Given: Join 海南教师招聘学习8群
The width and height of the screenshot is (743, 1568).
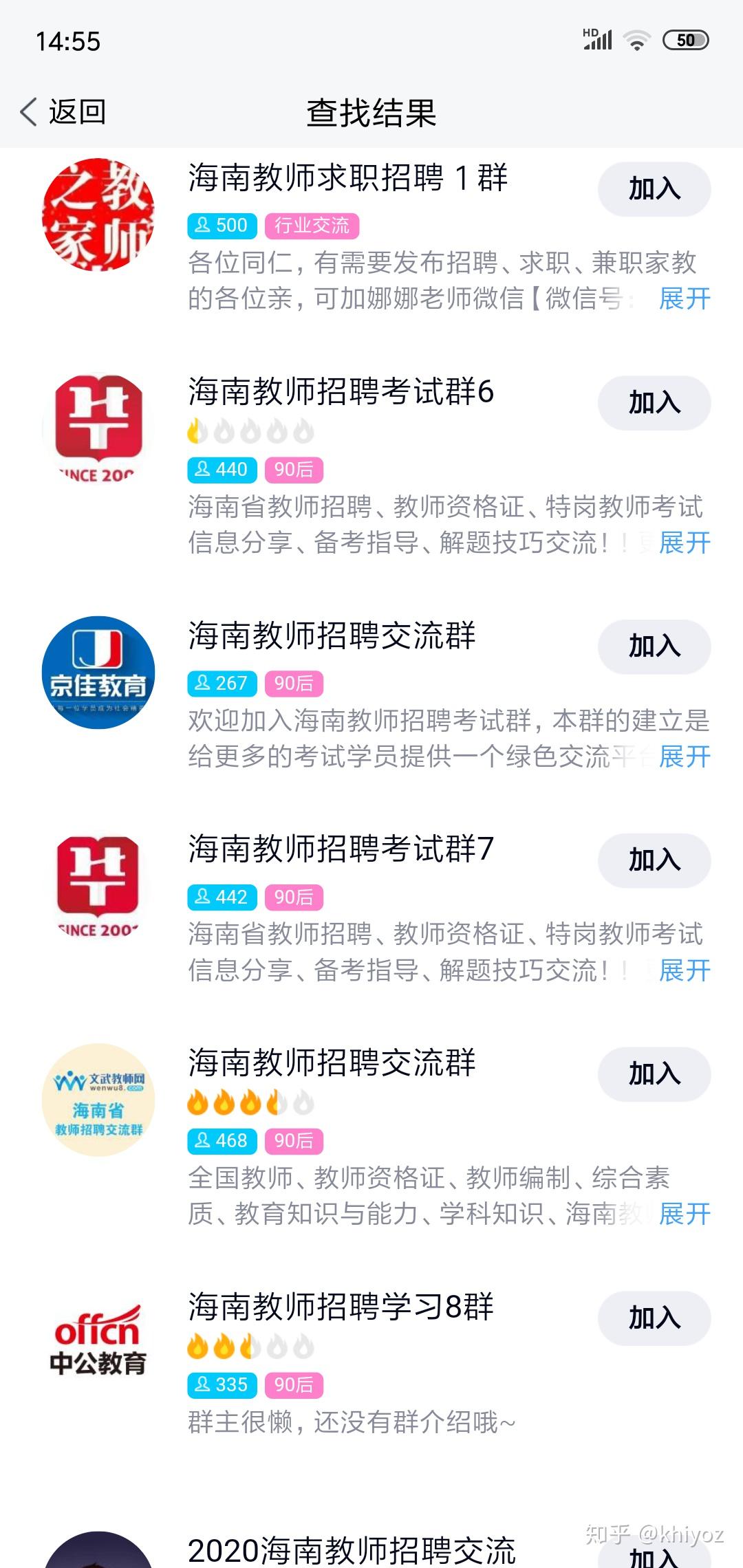Looking at the screenshot, I should click(654, 1318).
